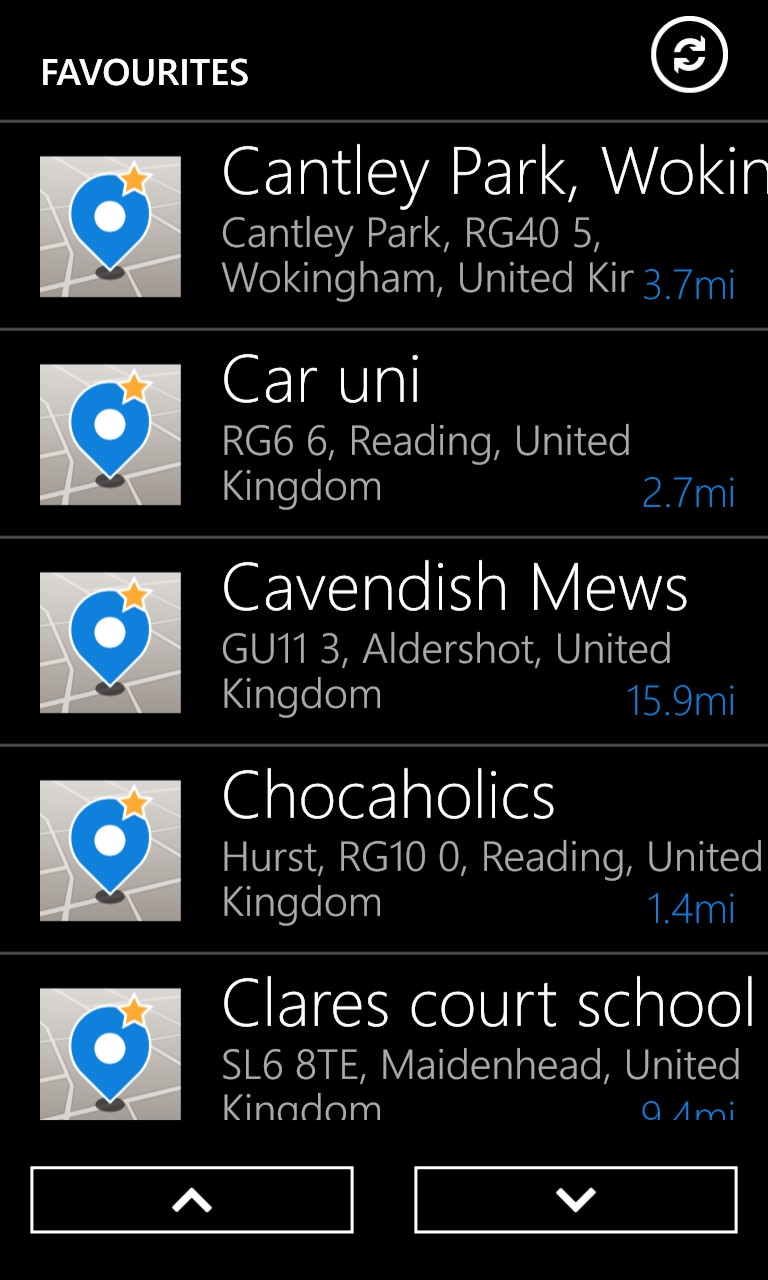Open the Car uni favourite
This screenshot has height=1280, width=768.
pos(384,434)
